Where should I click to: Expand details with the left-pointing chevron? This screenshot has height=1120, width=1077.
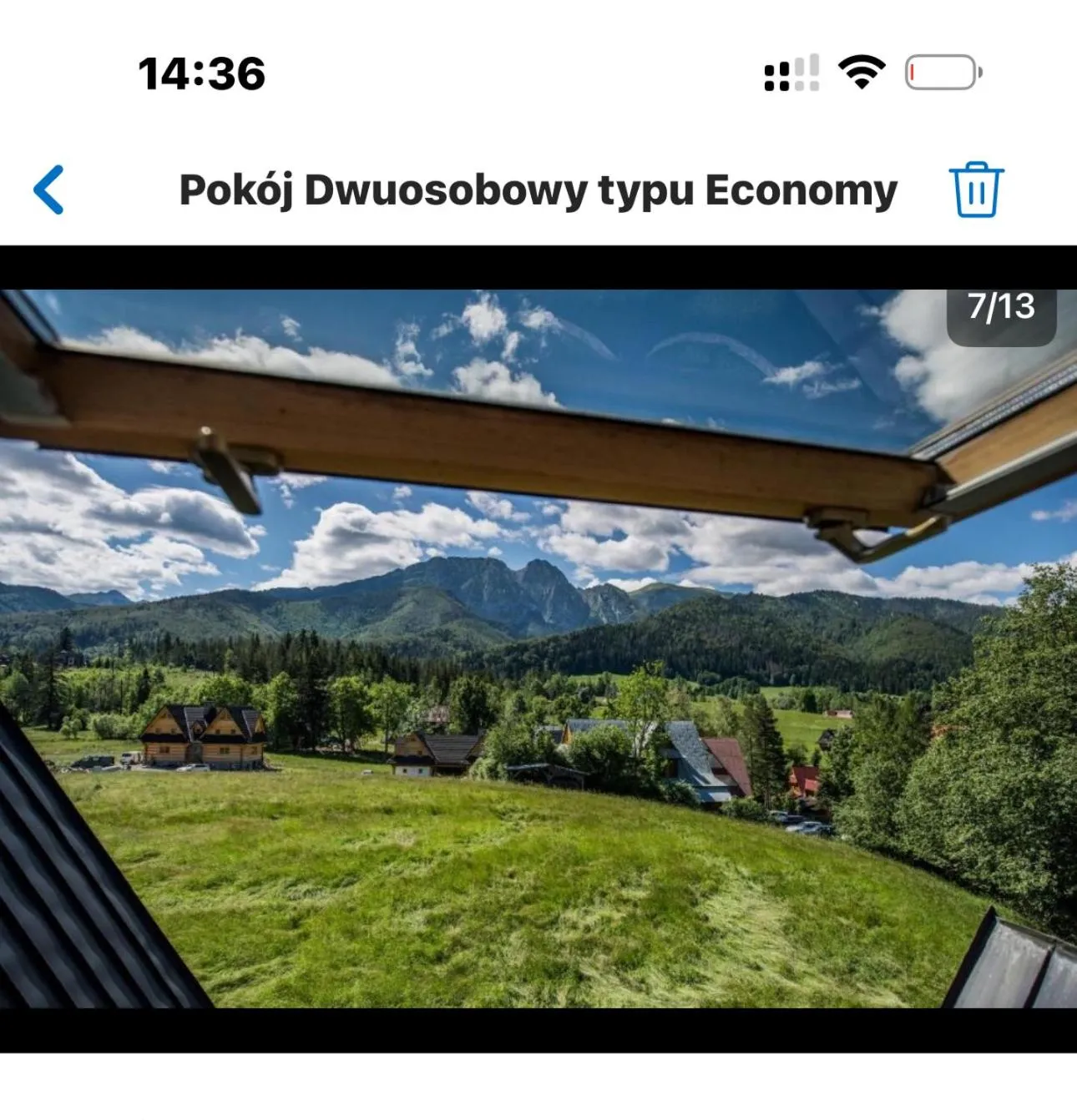pyautogui.click(x=48, y=190)
